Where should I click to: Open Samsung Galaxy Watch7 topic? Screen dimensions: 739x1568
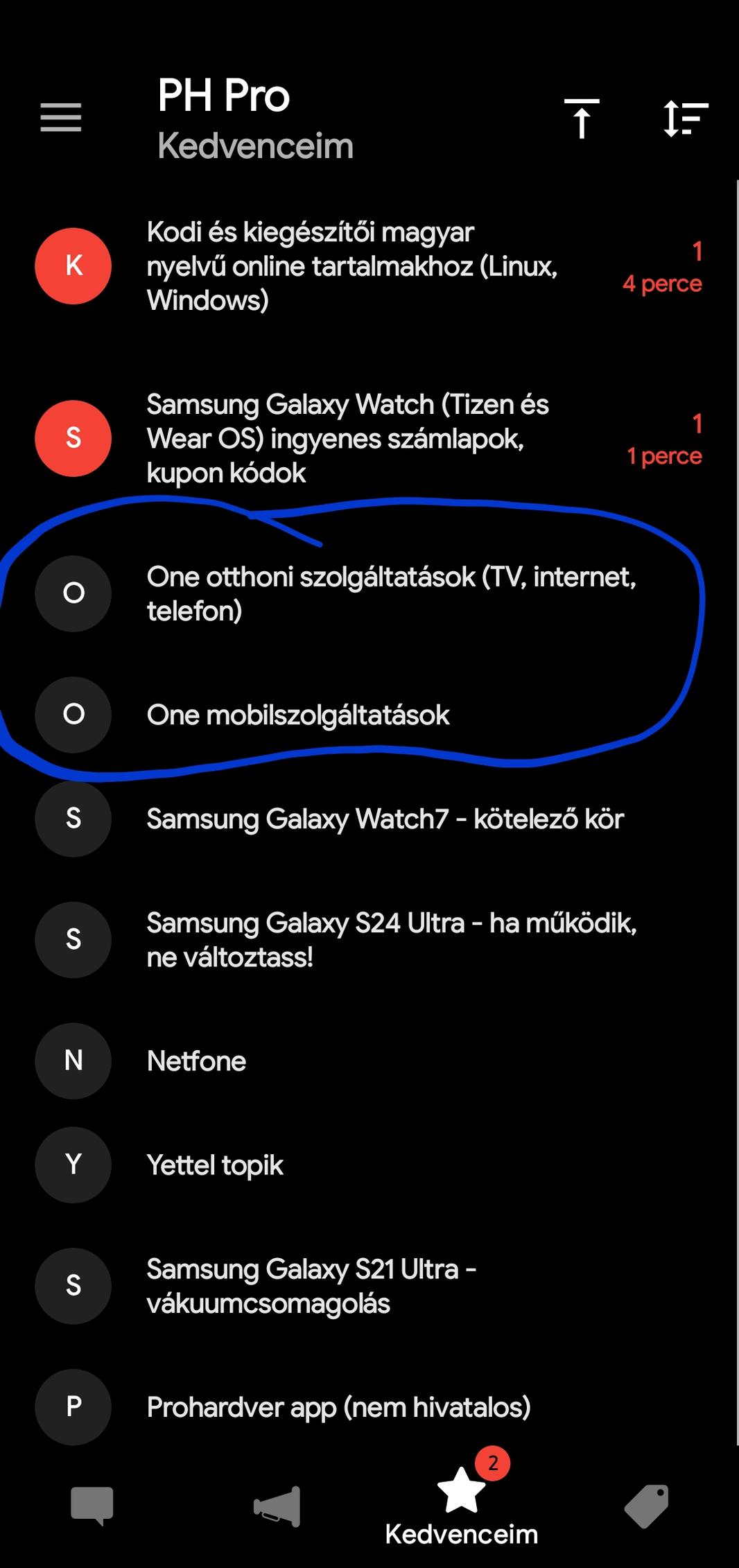(x=385, y=819)
